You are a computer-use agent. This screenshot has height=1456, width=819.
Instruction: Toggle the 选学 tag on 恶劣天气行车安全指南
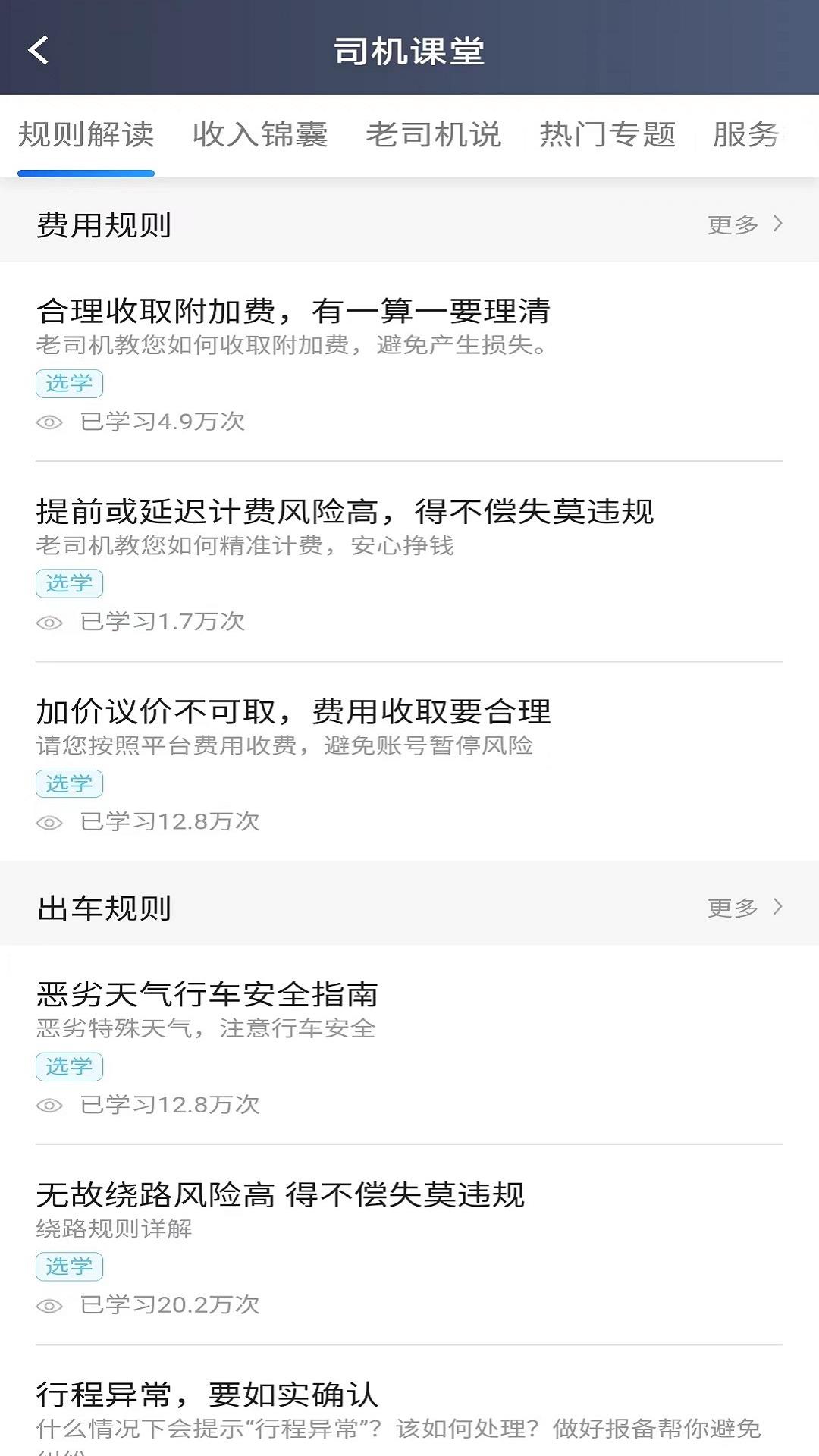tap(69, 1066)
